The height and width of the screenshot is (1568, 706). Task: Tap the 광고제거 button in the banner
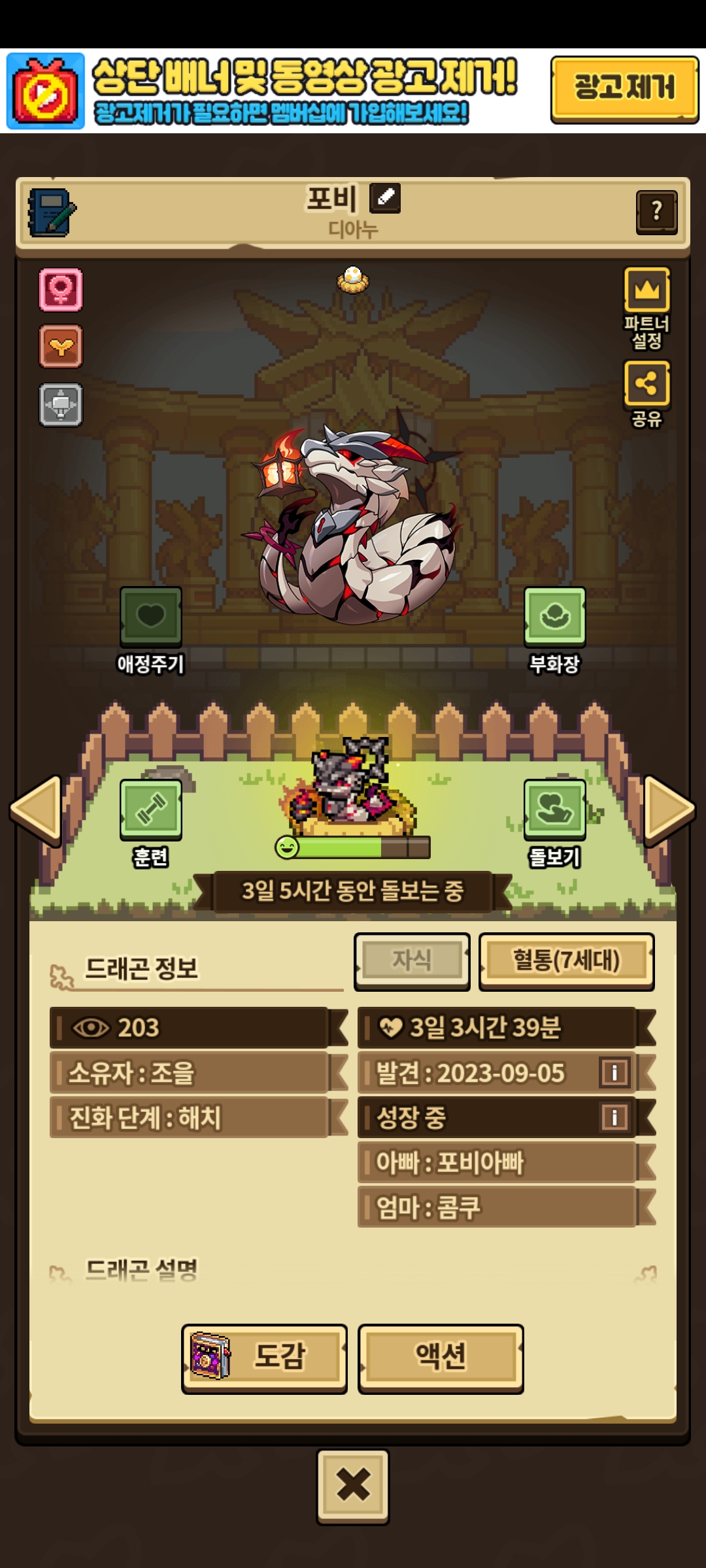point(624,89)
